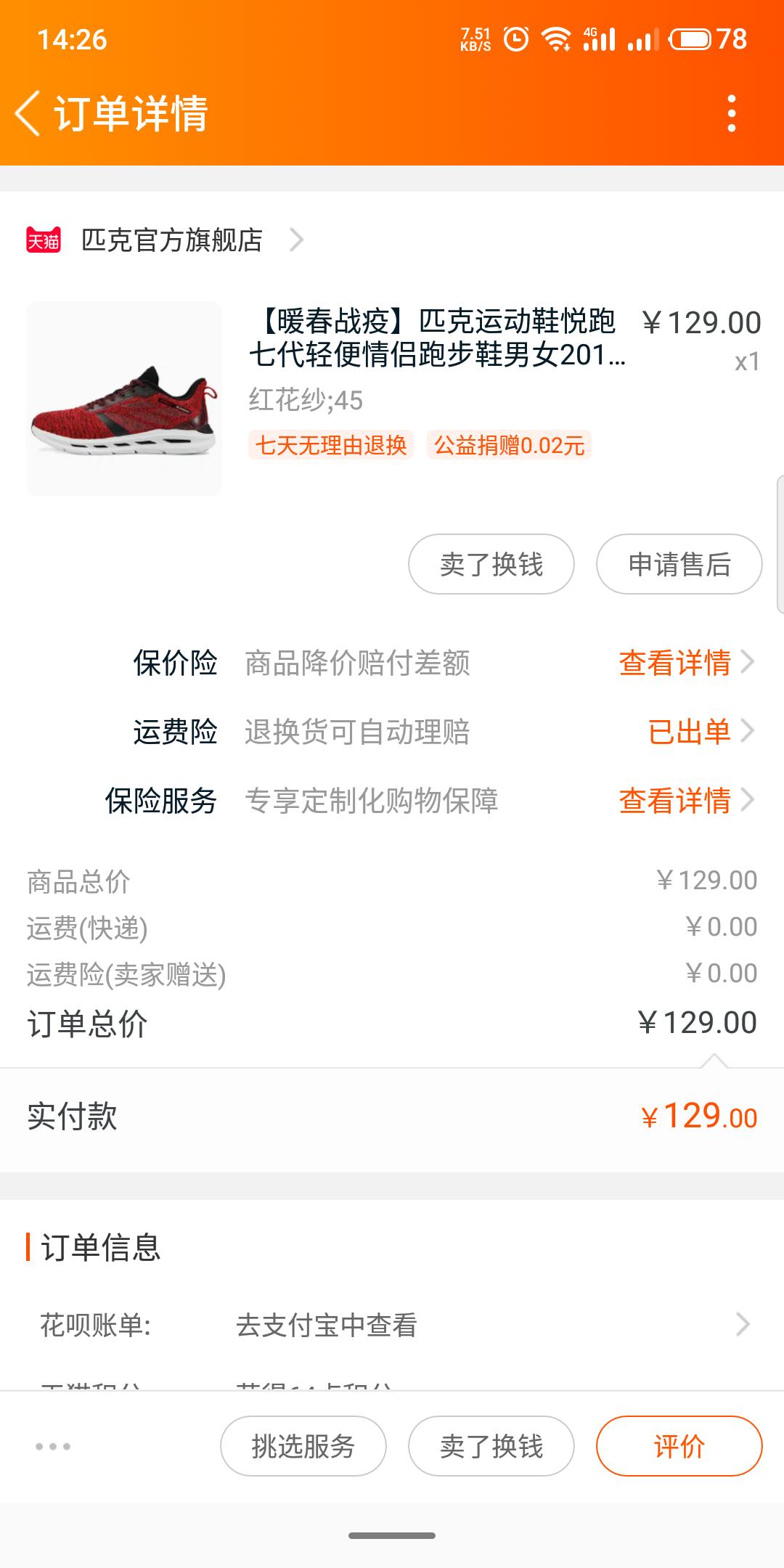784x1568 pixels.
Task: Tap the Wi-Fi icon in the status bar
Action: pos(556,38)
